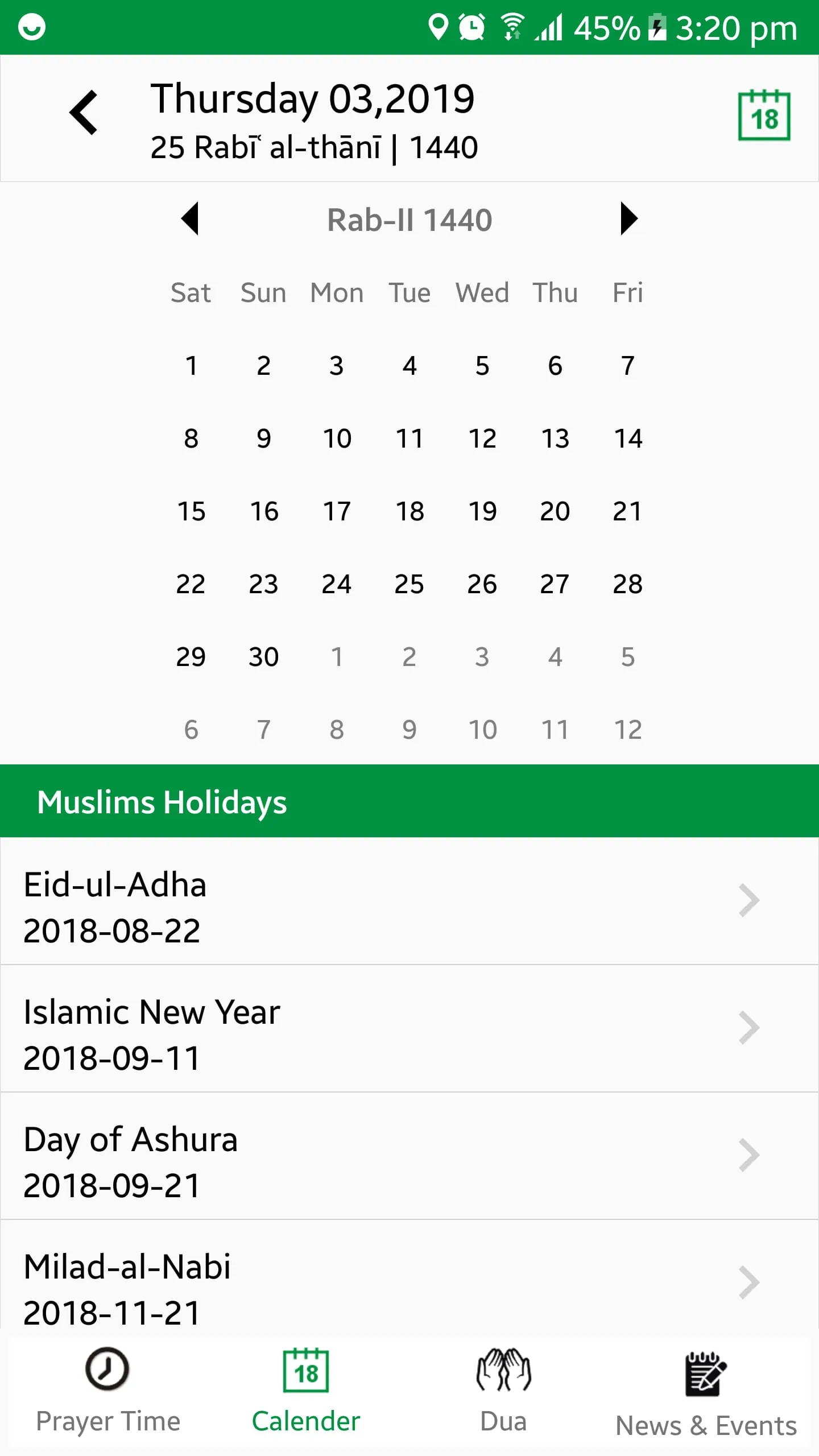
Task: Go back using the header arrow
Action: (x=84, y=113)
